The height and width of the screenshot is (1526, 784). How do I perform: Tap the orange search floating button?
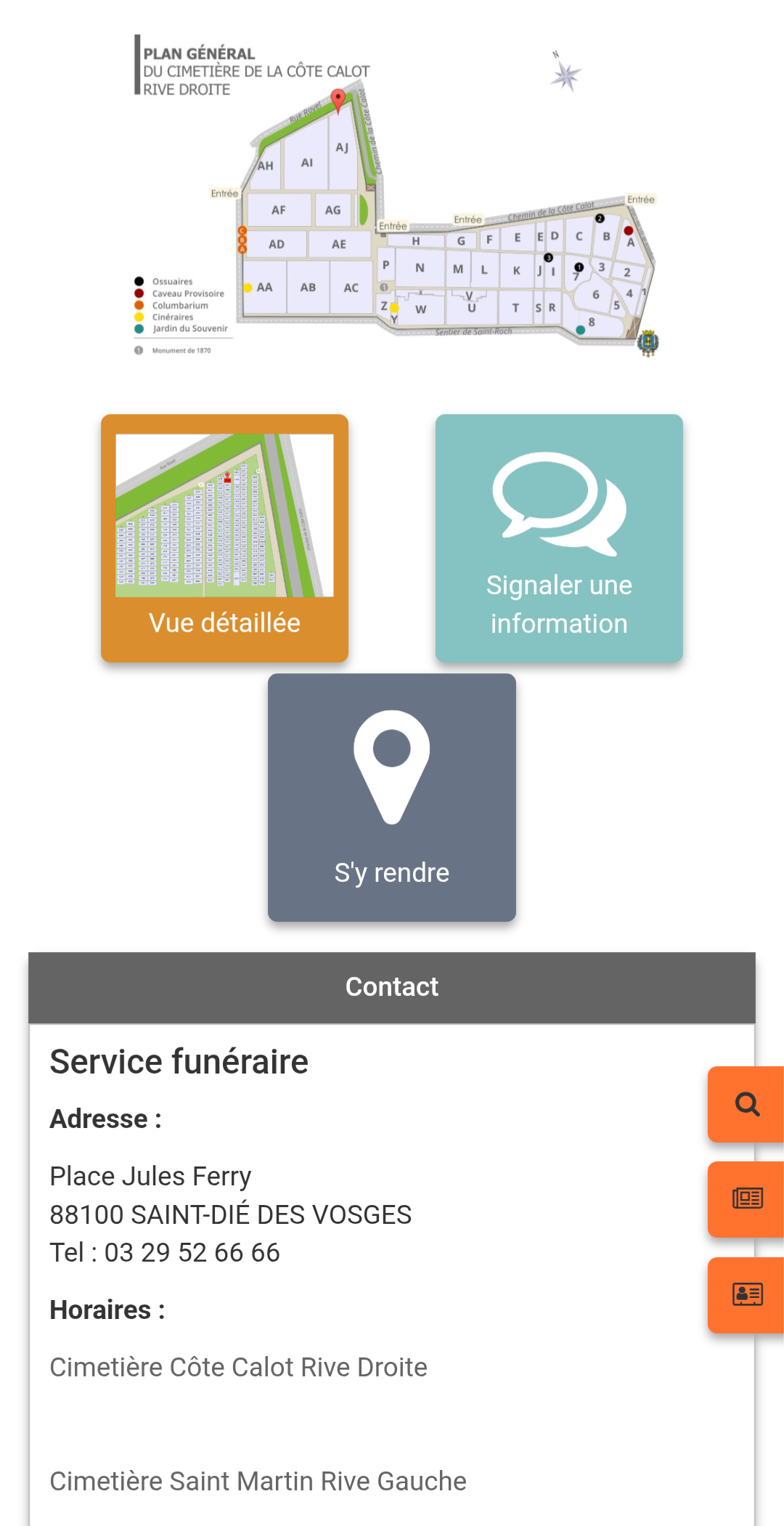[746, 1104]
